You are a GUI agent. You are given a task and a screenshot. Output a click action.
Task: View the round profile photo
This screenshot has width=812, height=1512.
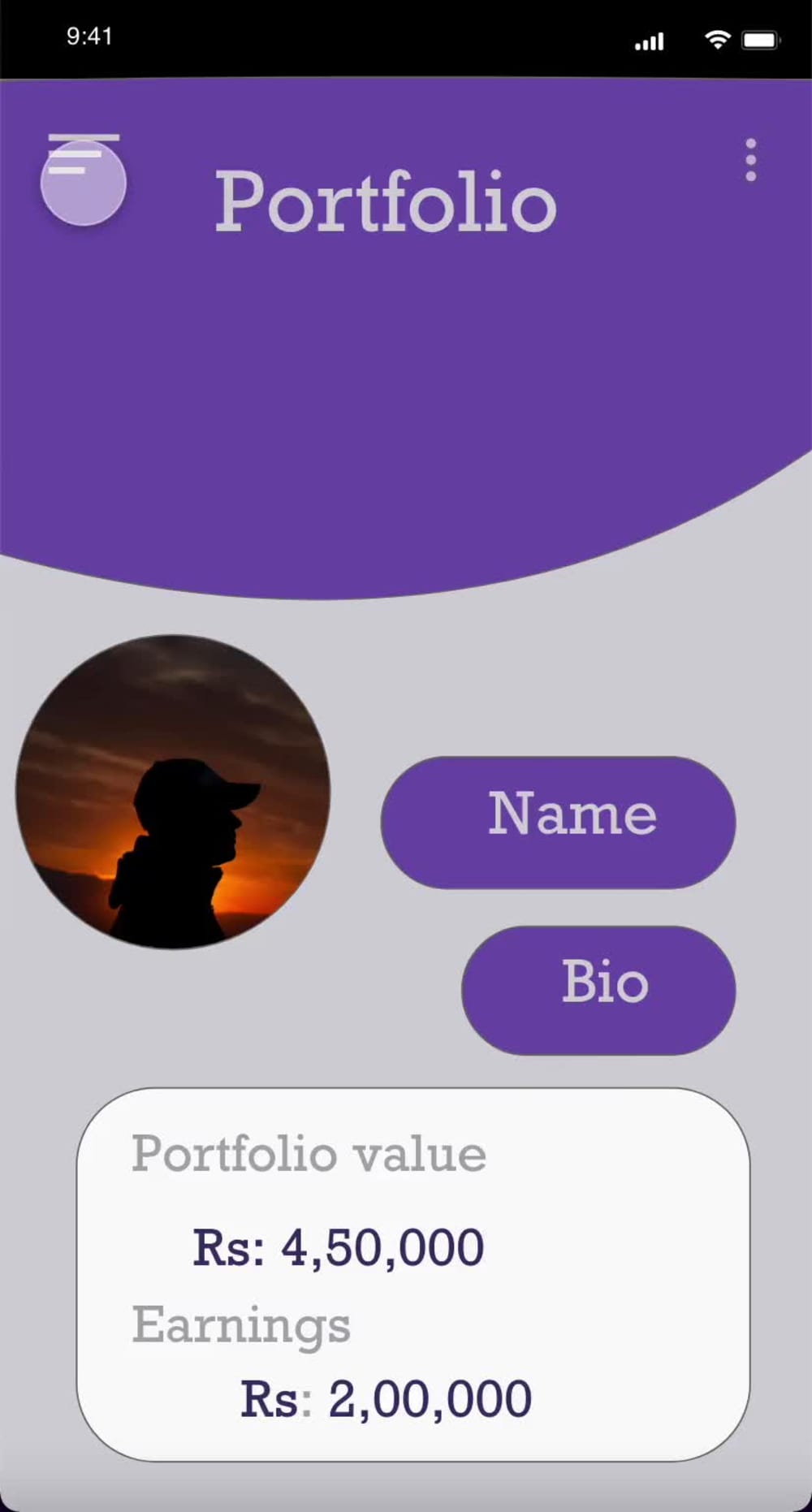pyautogui.click(x=173, y=792)
